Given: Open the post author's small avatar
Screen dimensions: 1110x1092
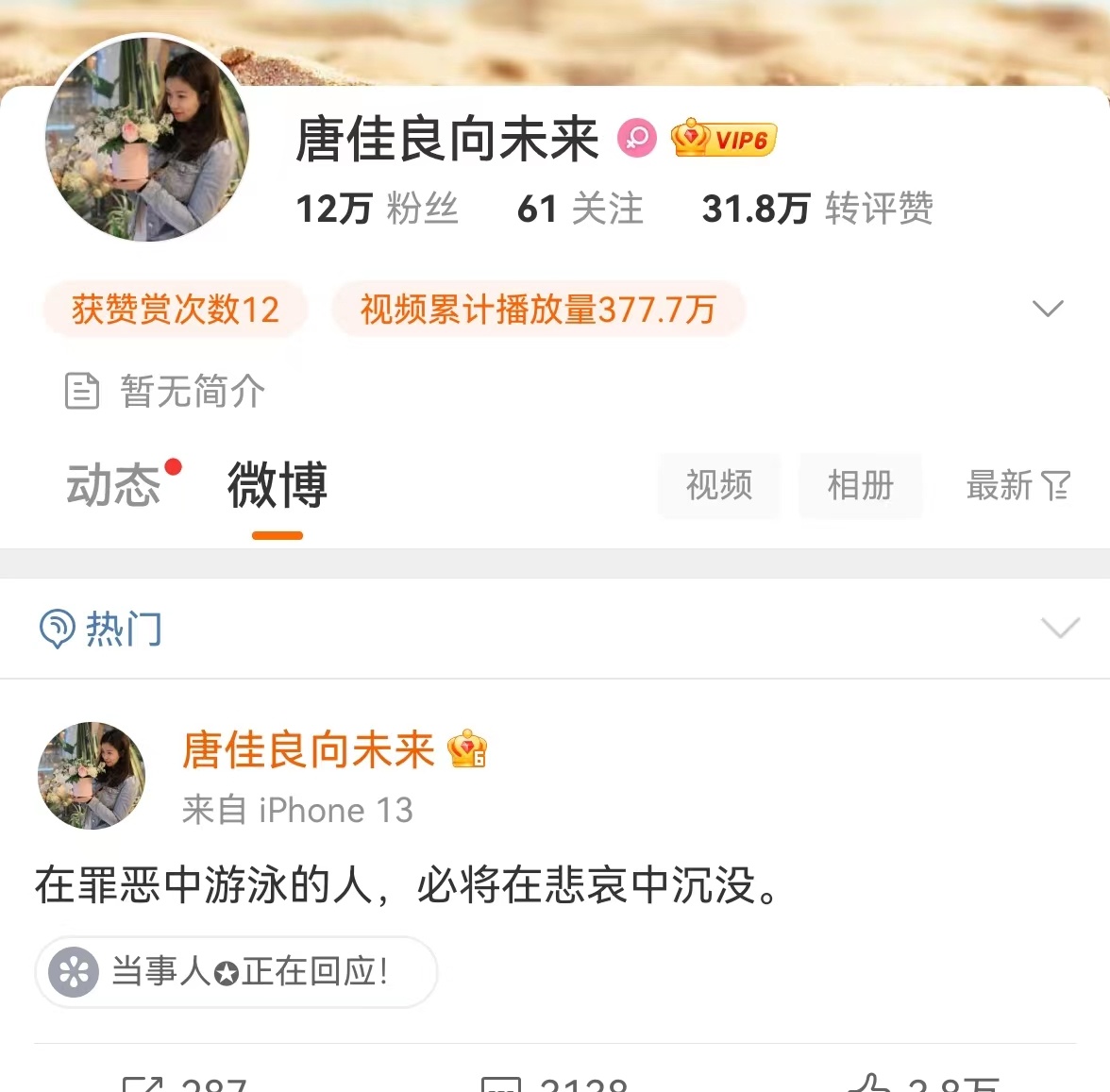Looking at the screenshot, I should [x=92, y=776].
